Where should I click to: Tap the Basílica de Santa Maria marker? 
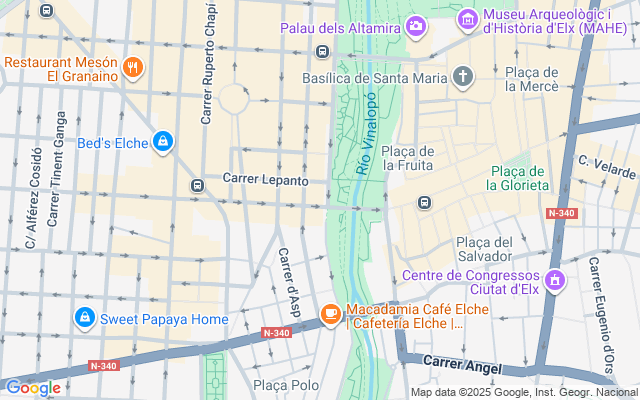click(462, 76)
